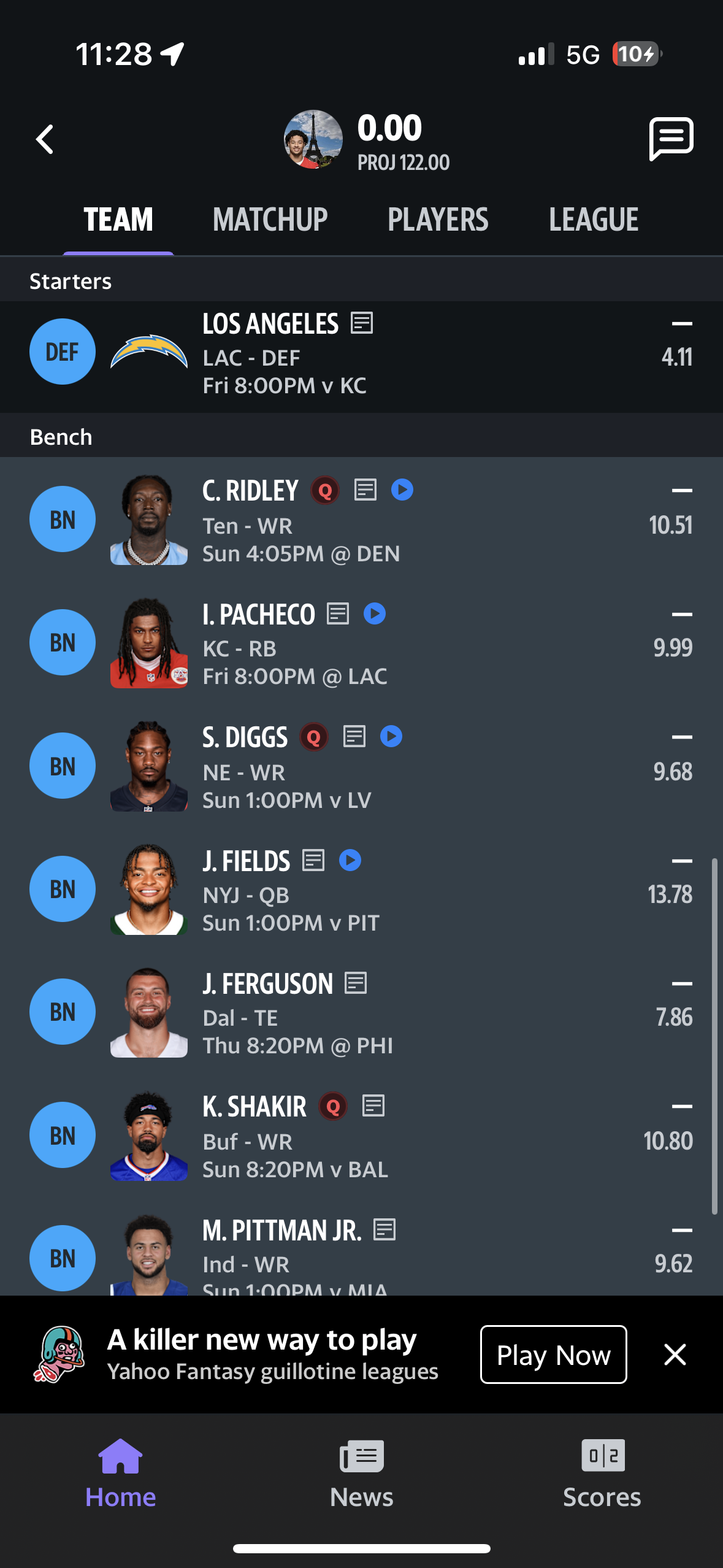Open the Scores tab

click(x=602, y=1474)
